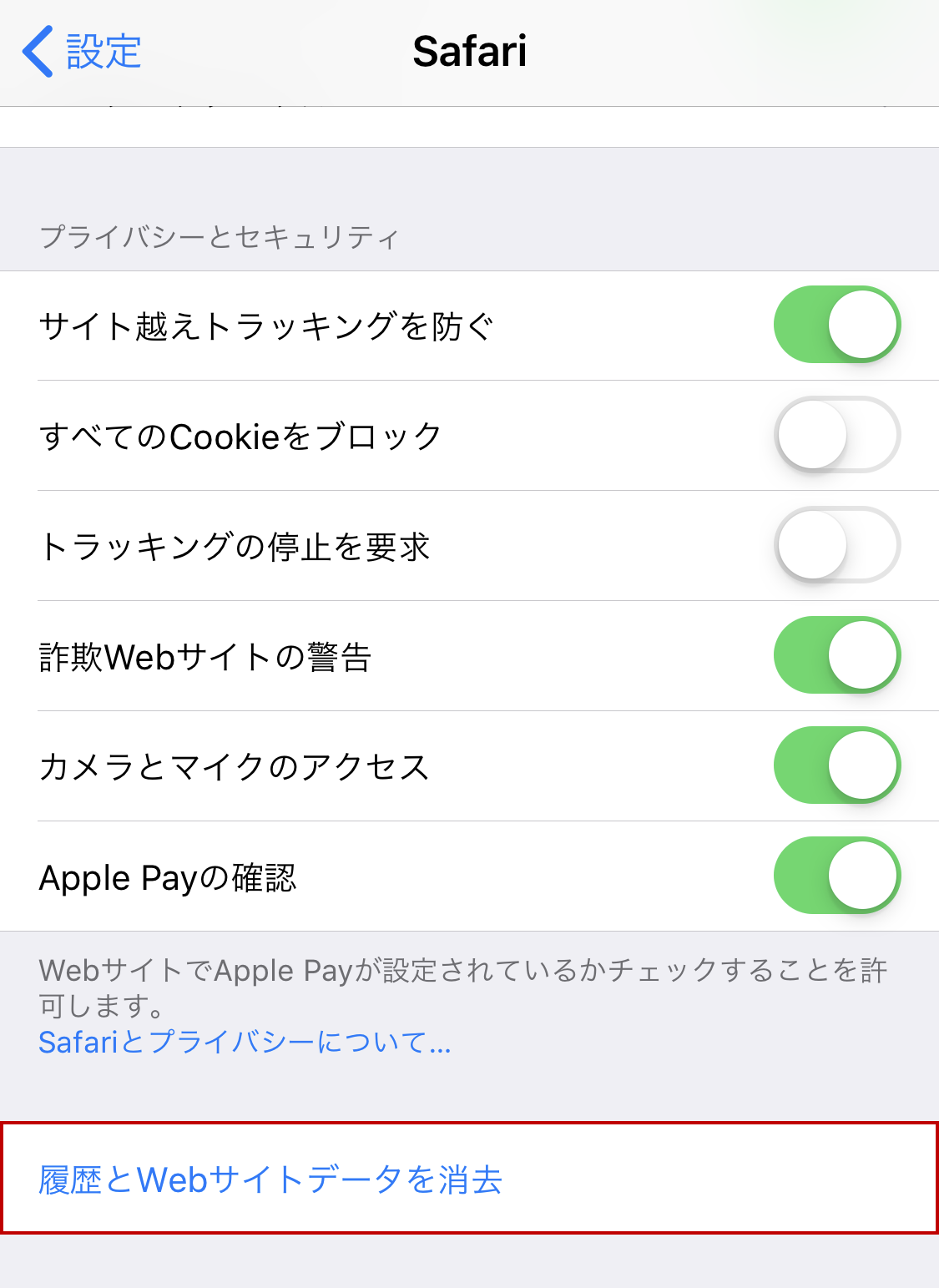939x1288 pixels.
Task: Select the プライバシーとセキュリティ section header
Action: (x=217, y=236)
